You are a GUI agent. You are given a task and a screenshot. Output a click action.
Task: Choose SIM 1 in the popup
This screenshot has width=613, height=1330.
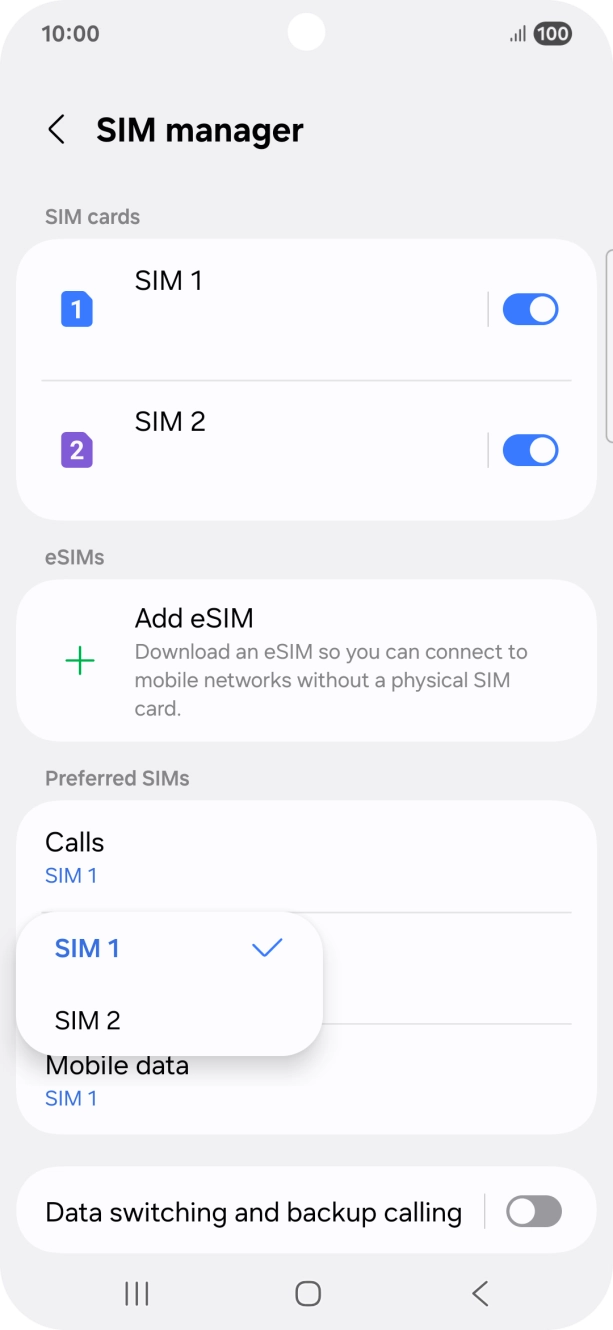click(x=168, y=948)
